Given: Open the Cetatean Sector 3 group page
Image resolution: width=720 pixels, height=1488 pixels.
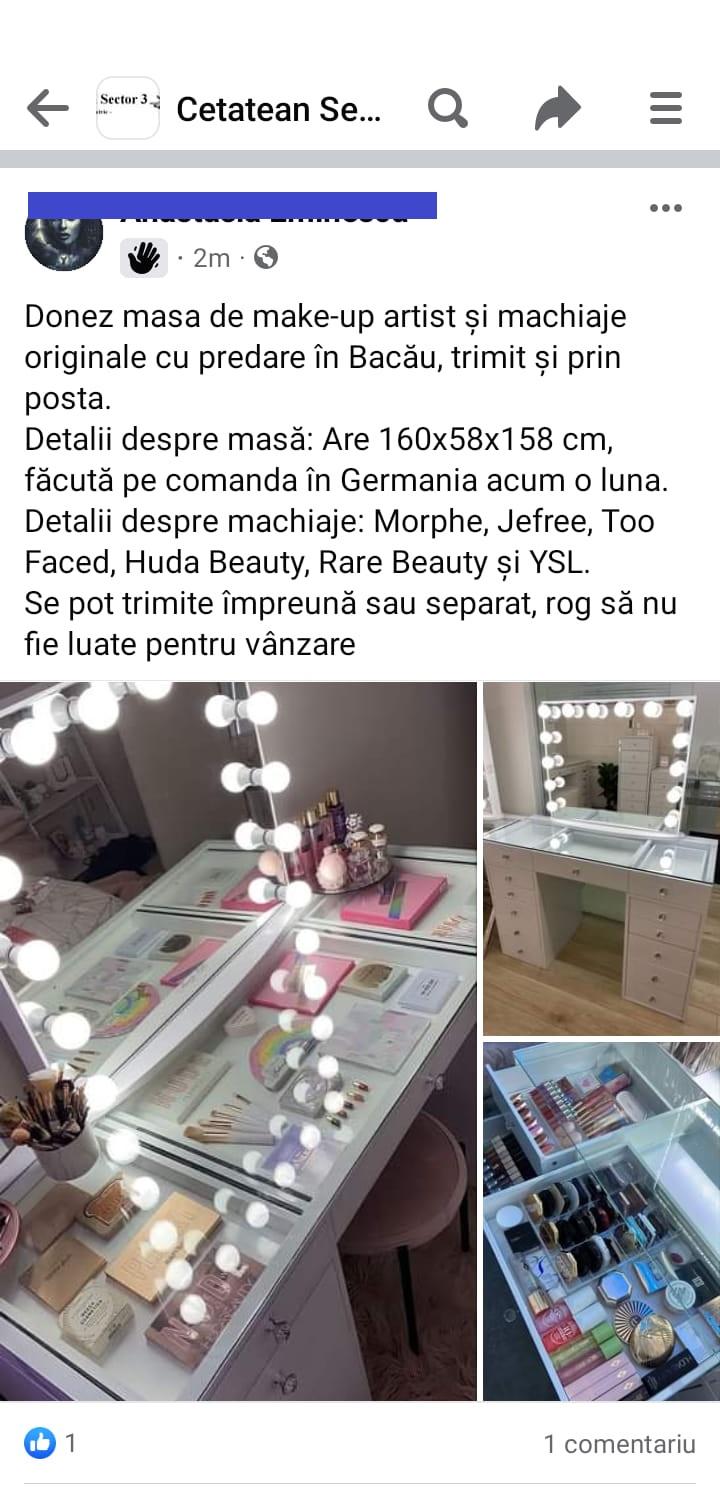Looking at the screenshot, I should coord(278,109).
